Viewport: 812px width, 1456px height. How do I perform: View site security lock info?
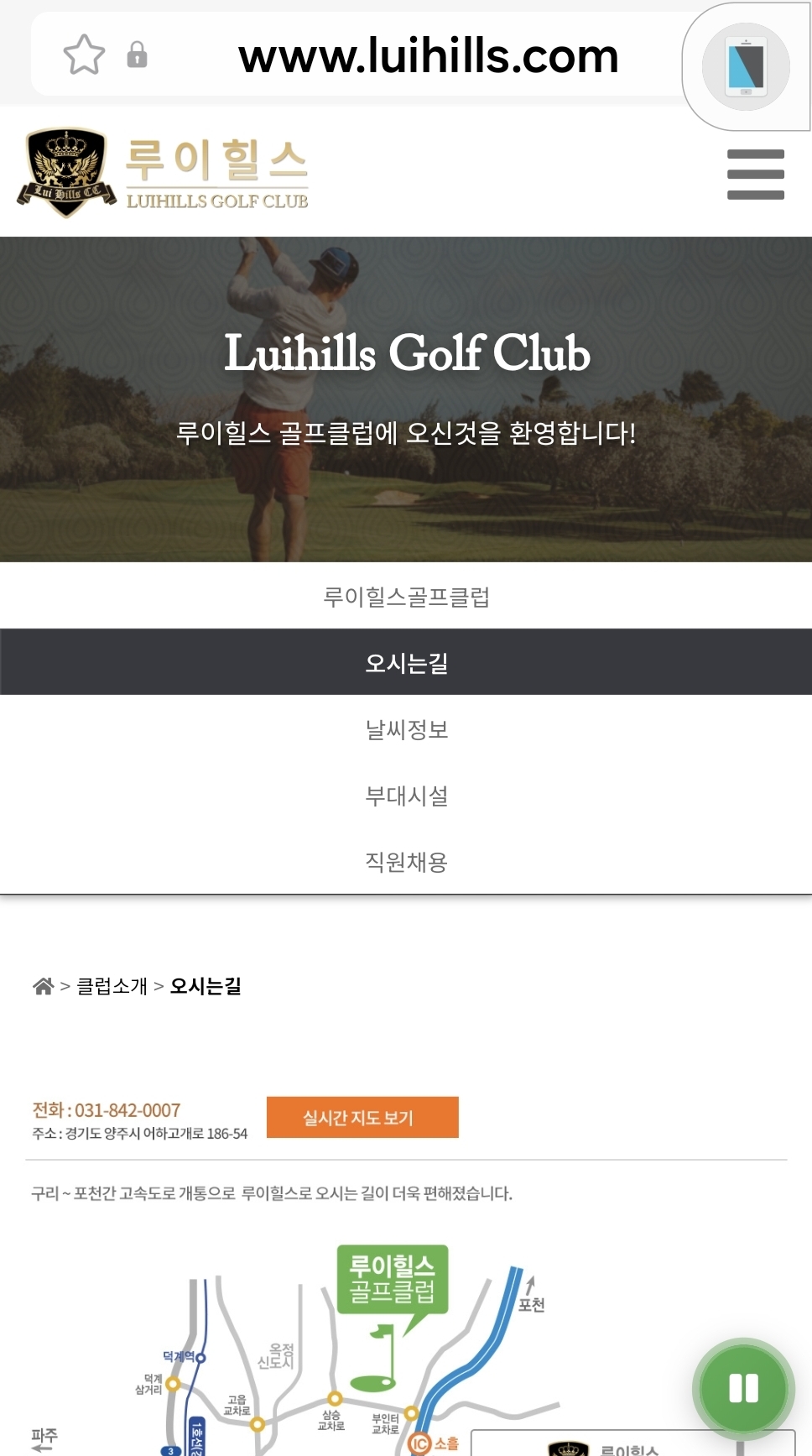[x=137, y=55]
